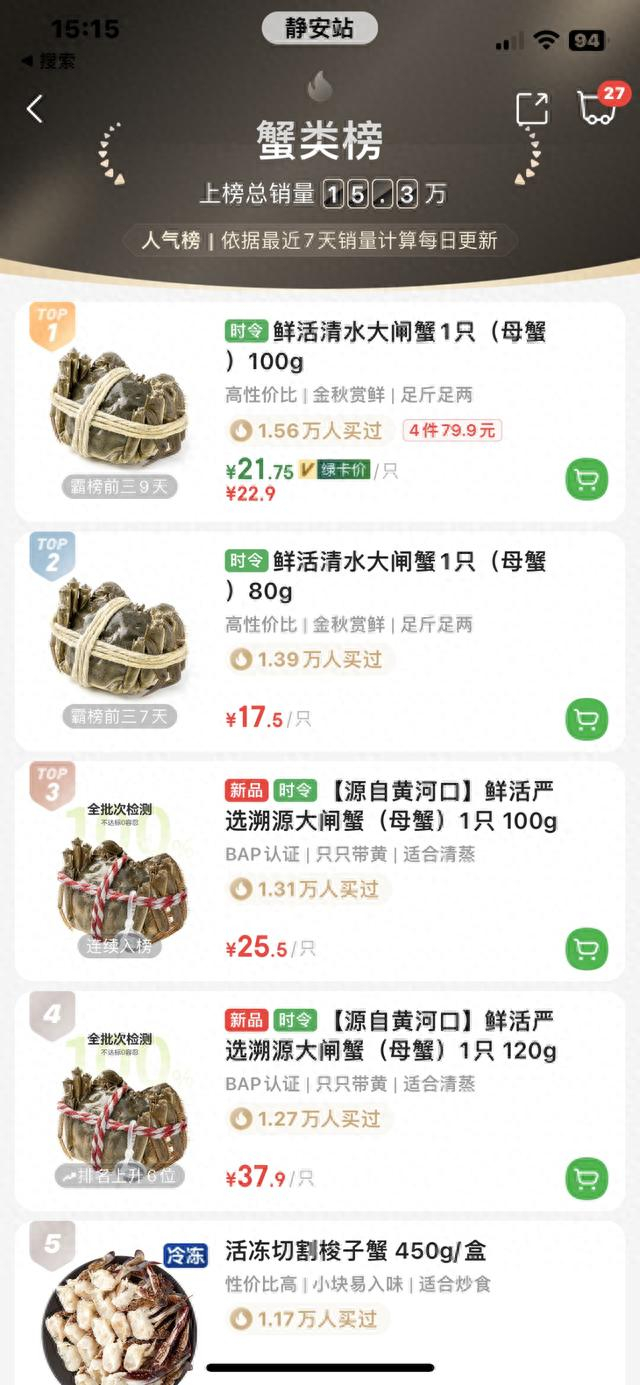Add the TOP 1 crab 100g to cart

[586, 480]
